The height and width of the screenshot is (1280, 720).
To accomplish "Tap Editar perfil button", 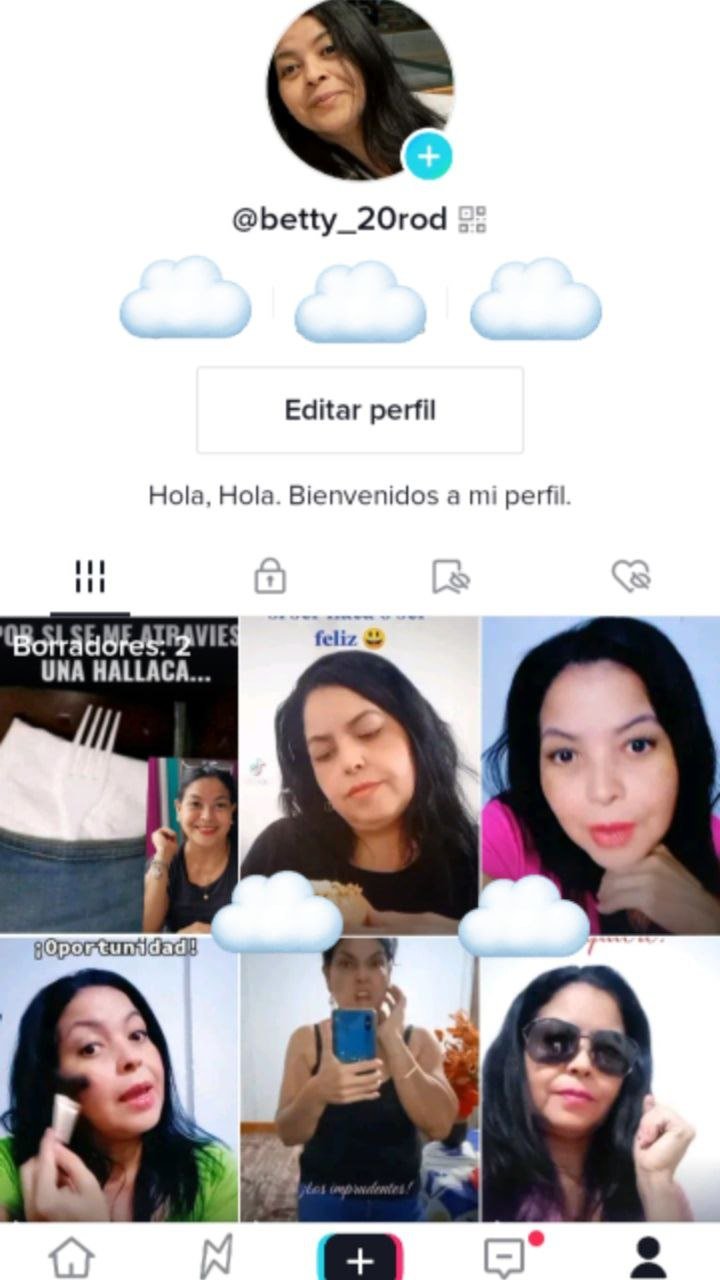I will pos(360,410).
